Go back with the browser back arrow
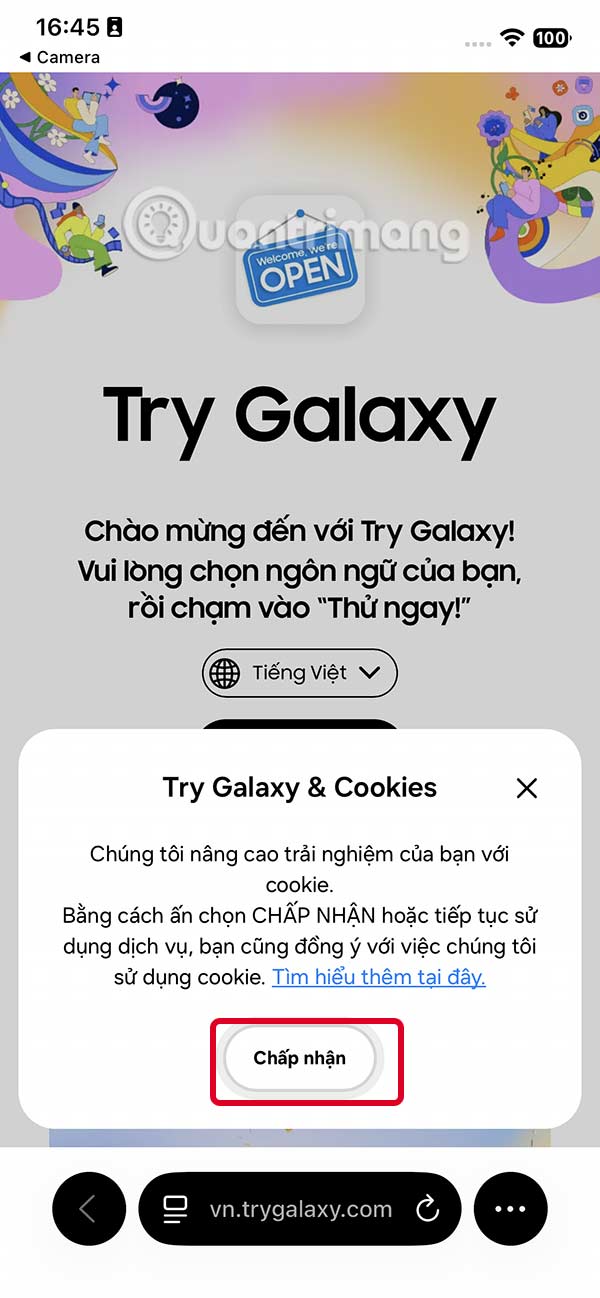Image resolution: width=600 pixels, height=1298 pixels. pos(89,1209)
